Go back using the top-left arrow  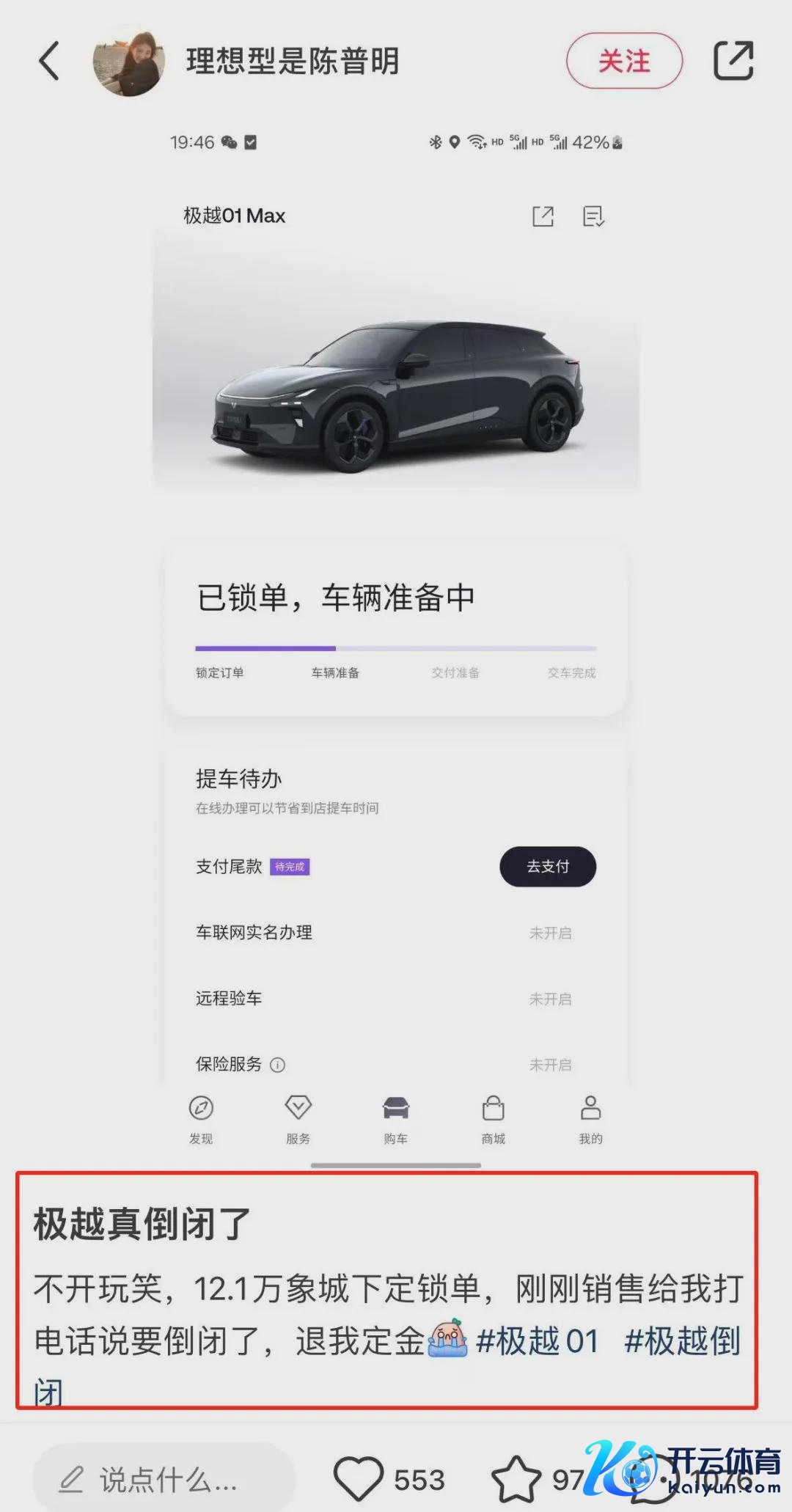point(49,61)
